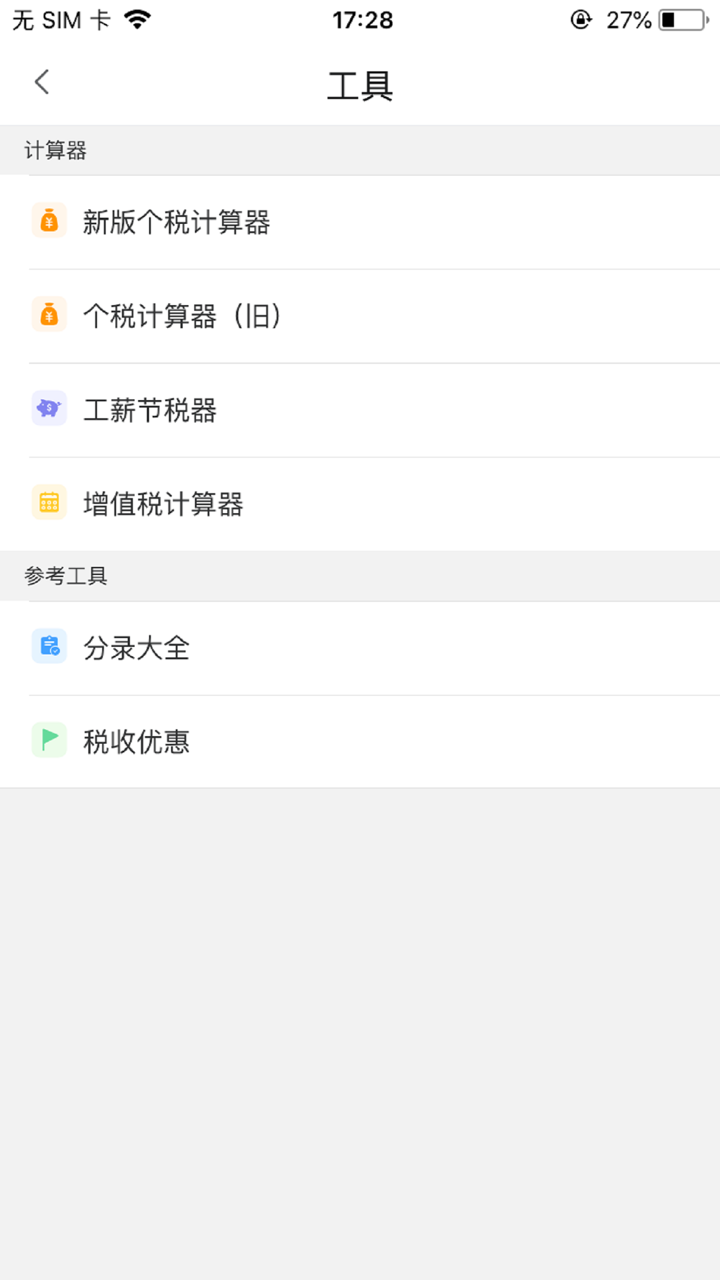
Task: Tap the yellow money bag icon for 新版个税计算器
Action: [x=49, y=222]
